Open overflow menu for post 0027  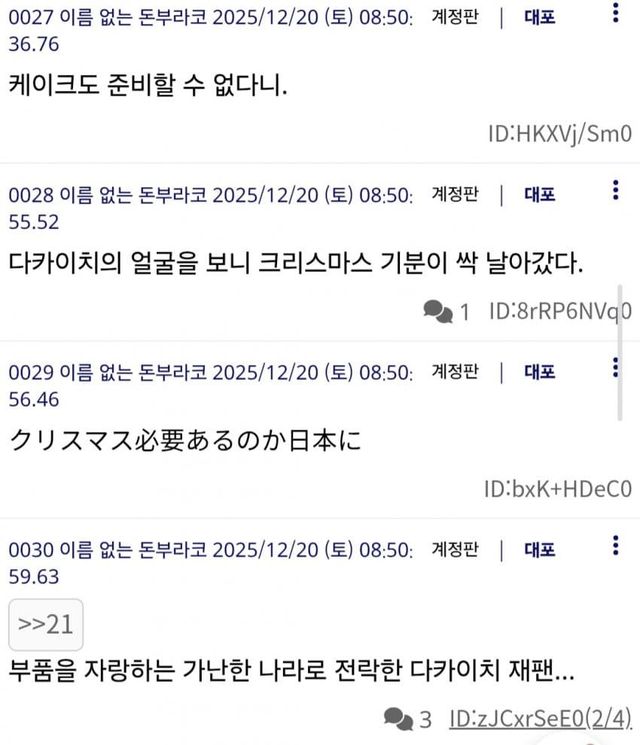614,13
